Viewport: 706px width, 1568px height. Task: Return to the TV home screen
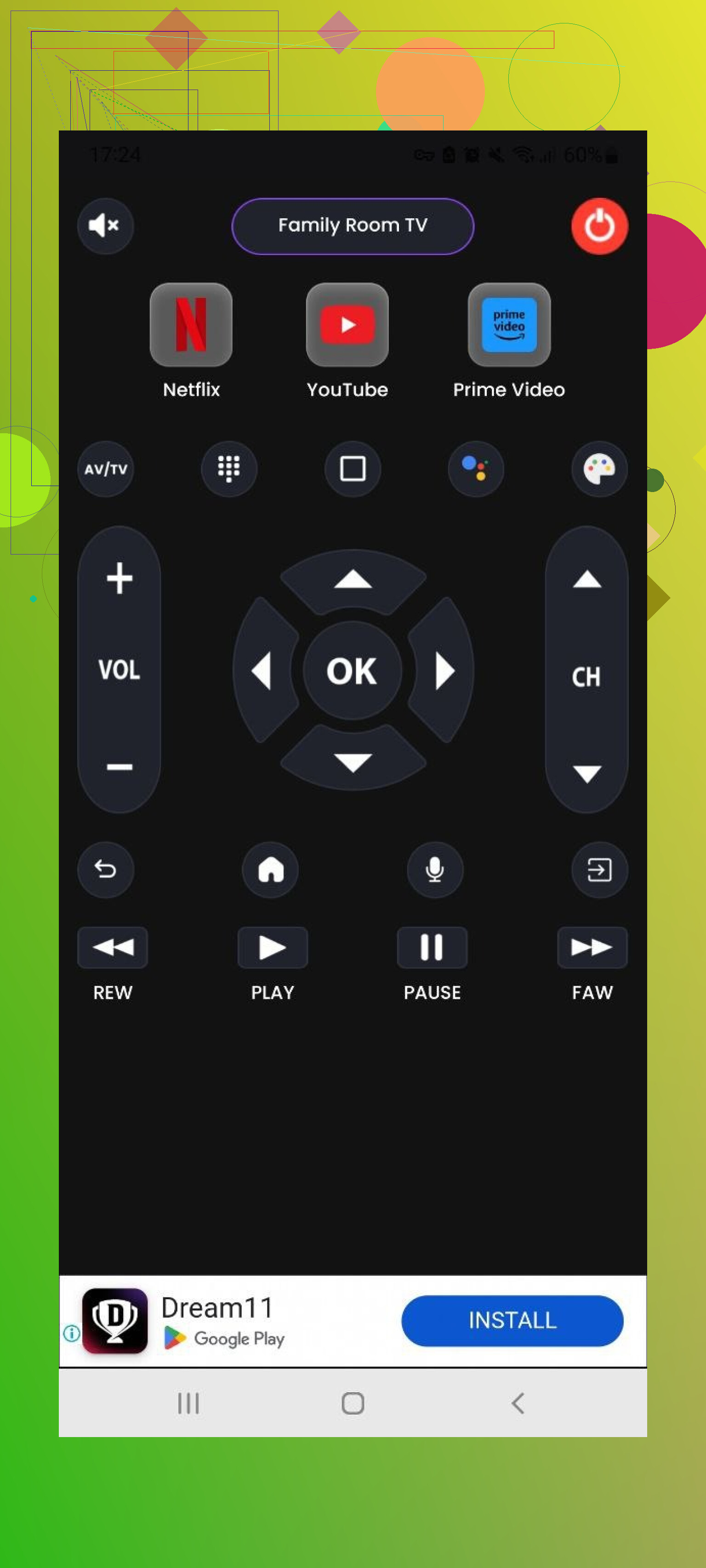point(270,869)
